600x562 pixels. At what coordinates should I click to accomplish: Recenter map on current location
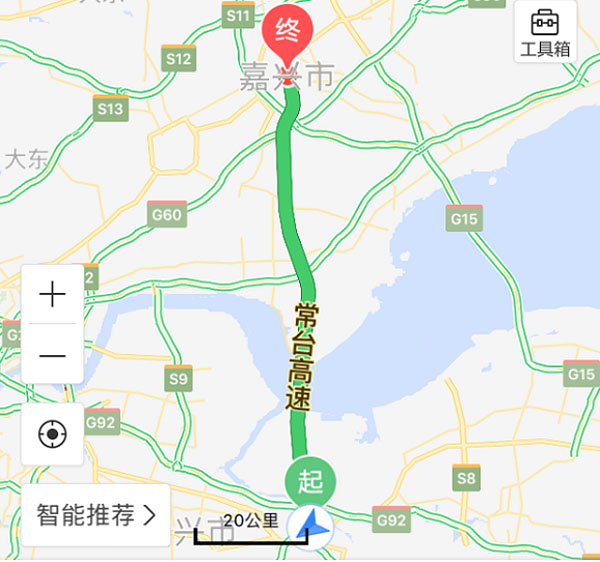52,435
